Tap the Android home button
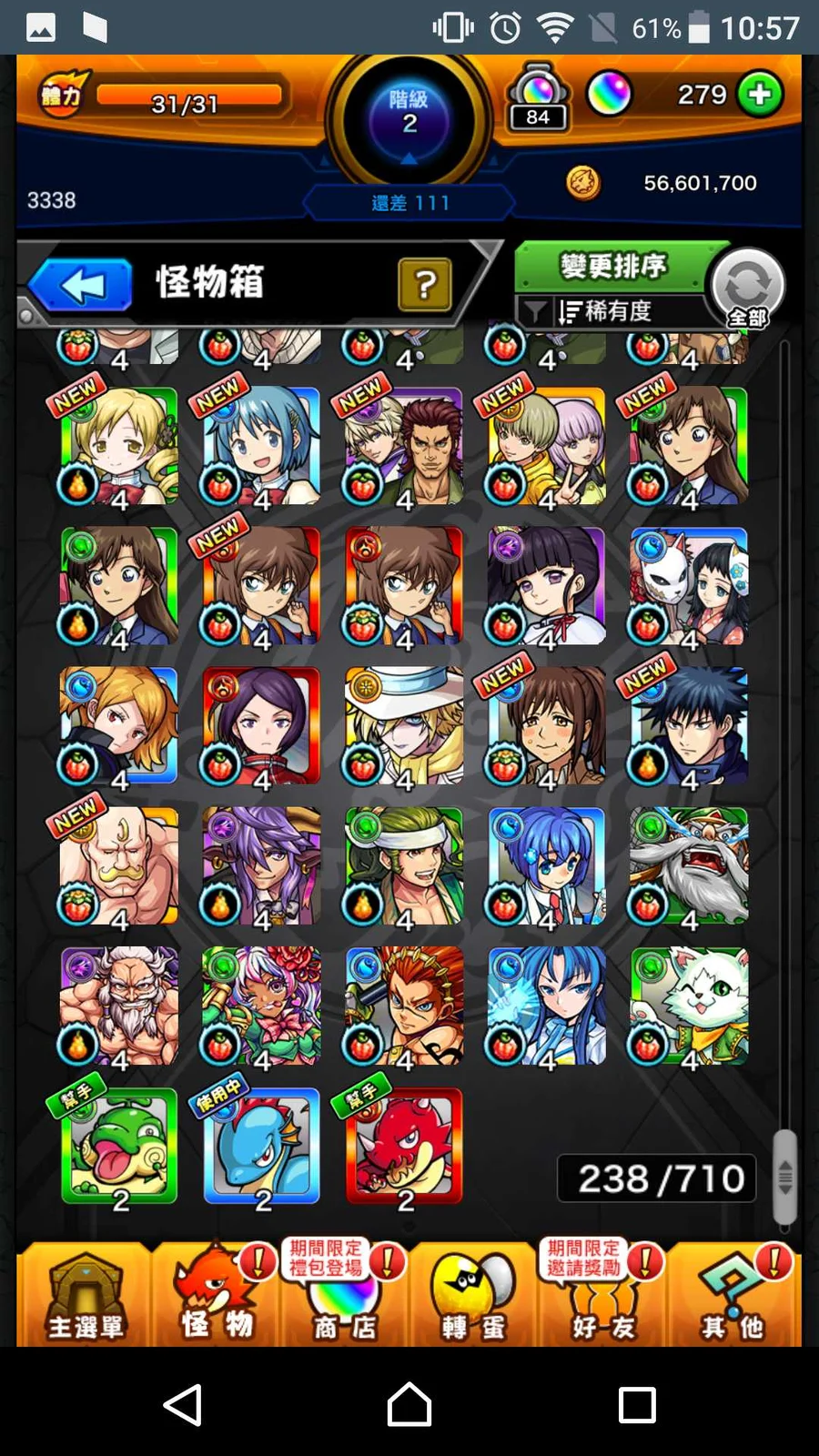This screenshot has height=1456, width=819. click(x=409, y=1404)
